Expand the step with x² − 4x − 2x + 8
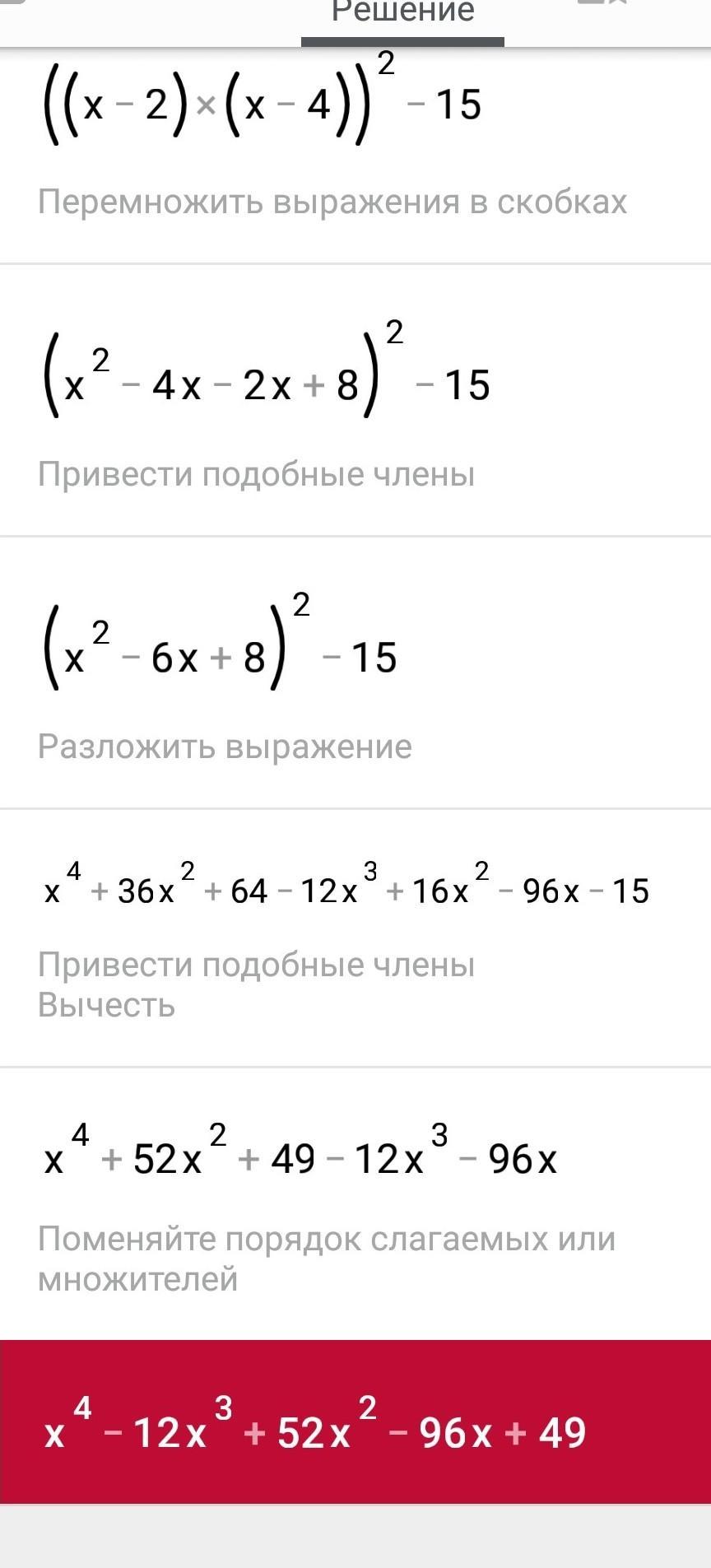 point(267,384)
